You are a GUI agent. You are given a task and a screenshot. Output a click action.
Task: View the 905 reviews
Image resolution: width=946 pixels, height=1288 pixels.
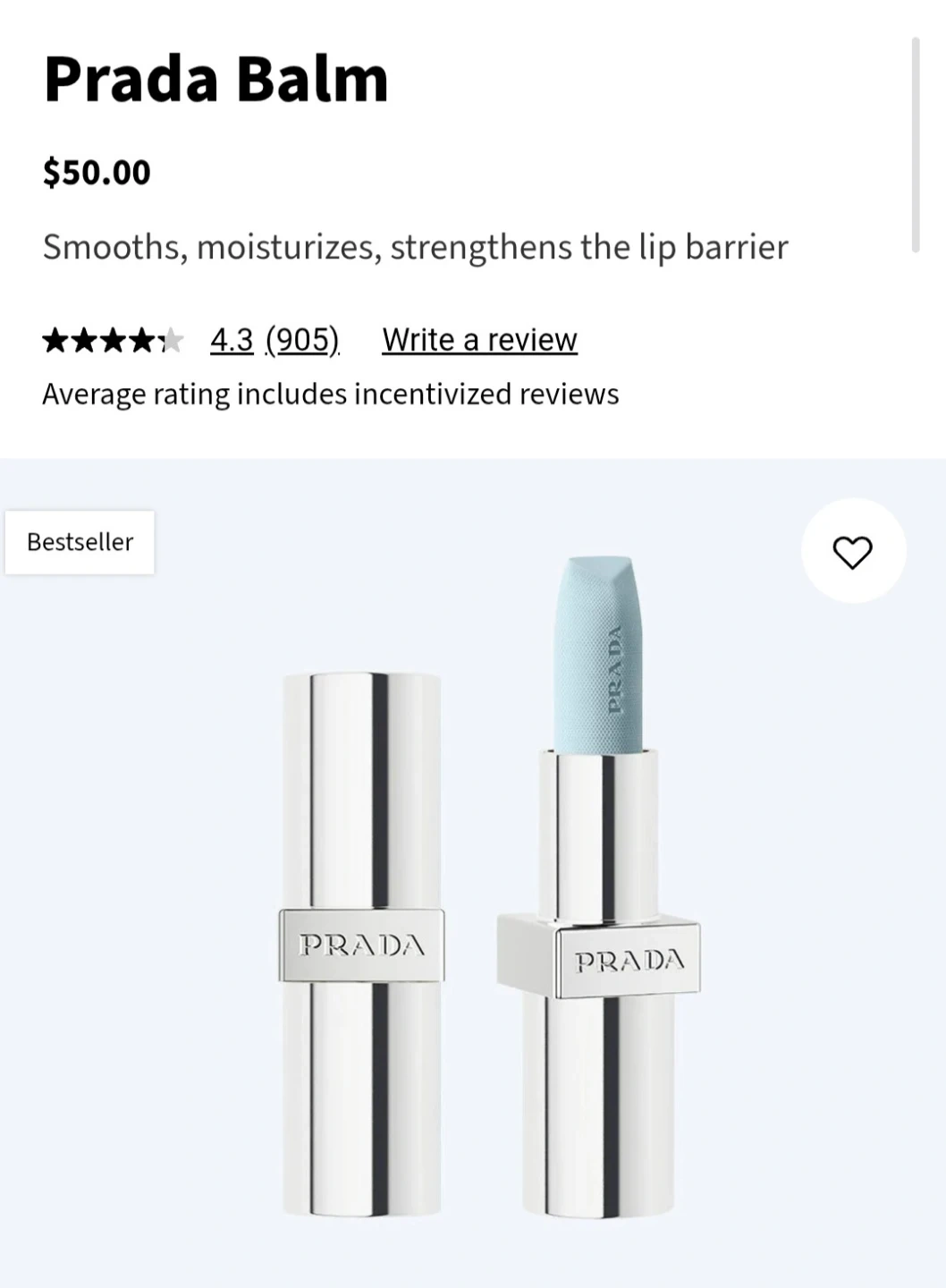pos(302,340)
